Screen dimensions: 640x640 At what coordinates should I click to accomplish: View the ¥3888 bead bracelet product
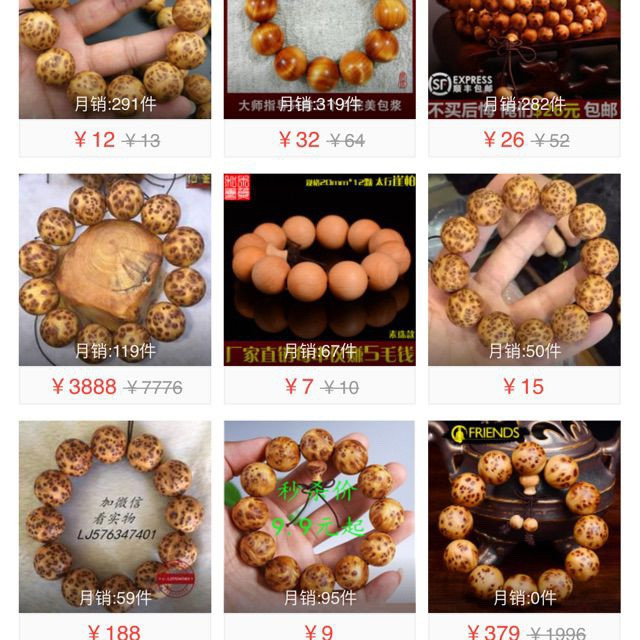[115, 270]
